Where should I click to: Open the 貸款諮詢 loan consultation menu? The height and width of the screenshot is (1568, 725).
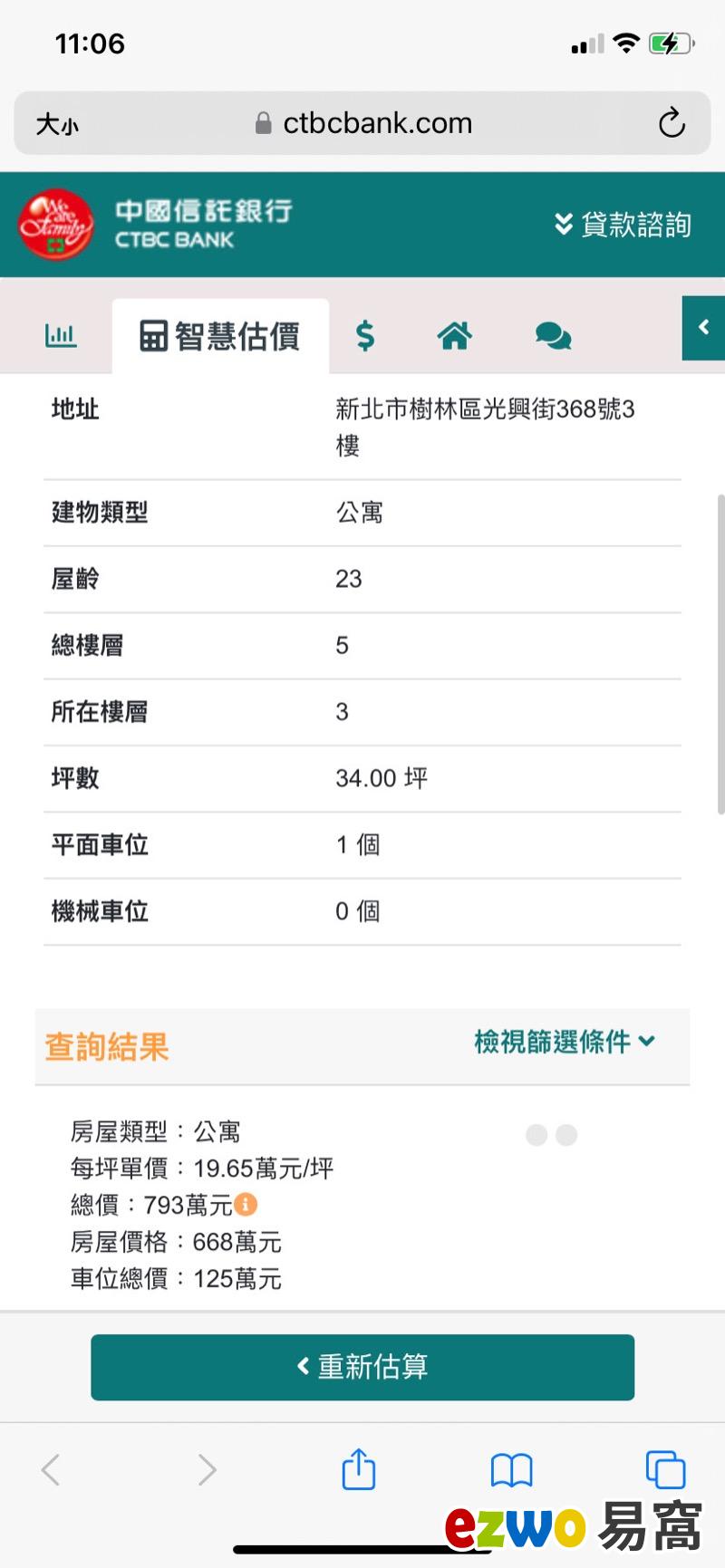point(623,224)
